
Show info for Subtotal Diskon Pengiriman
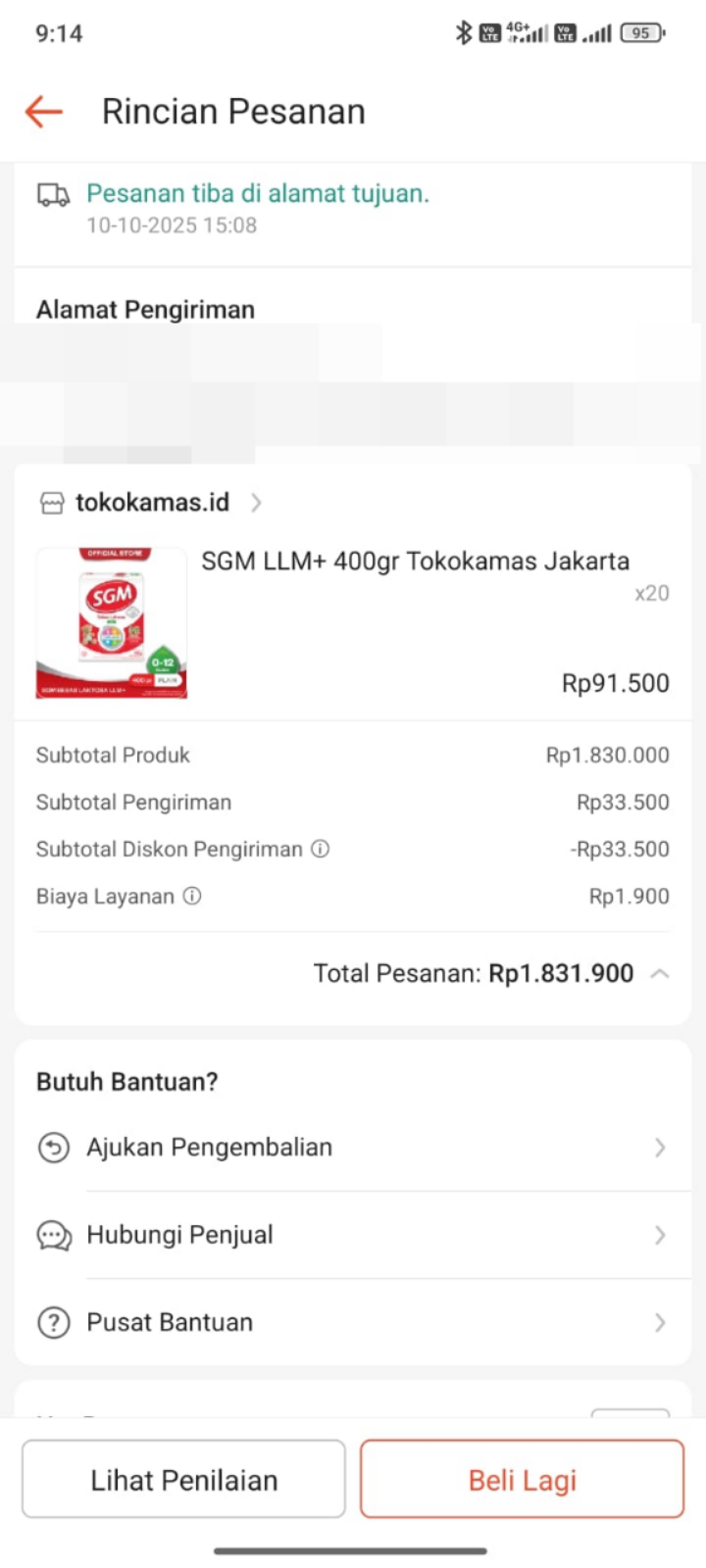(321, 849)
